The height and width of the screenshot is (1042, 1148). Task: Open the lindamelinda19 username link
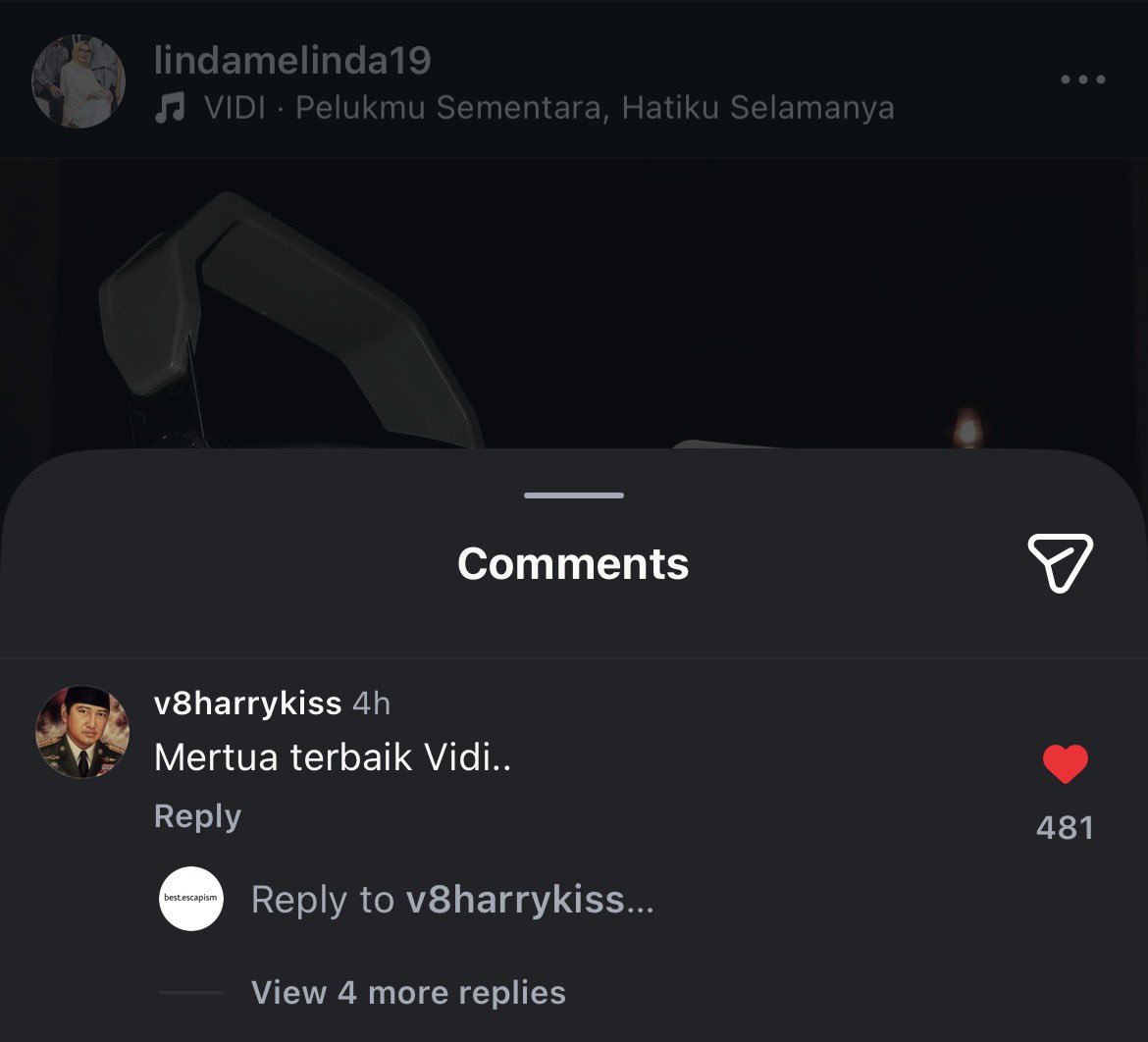click(292, 61)
